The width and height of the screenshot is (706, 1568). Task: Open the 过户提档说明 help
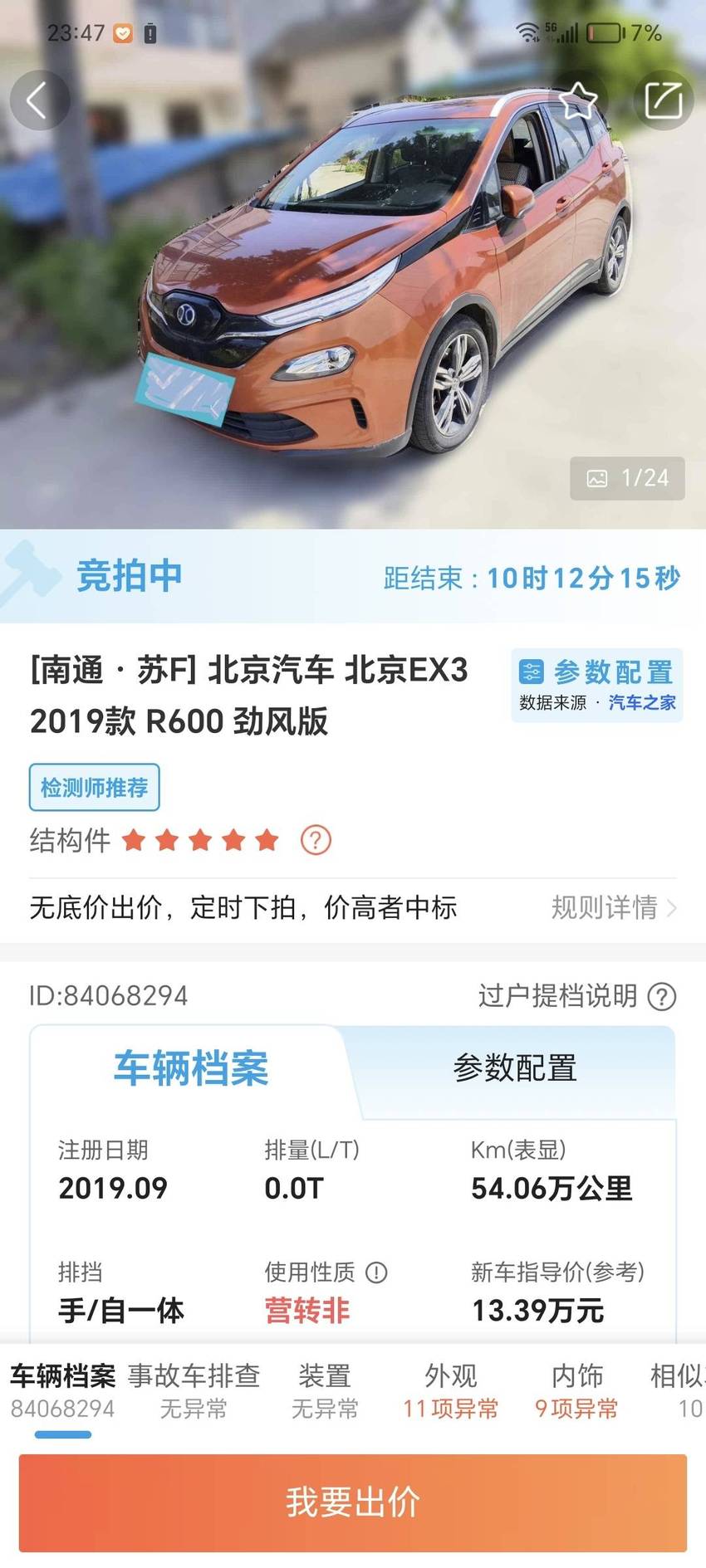[577, 995]
